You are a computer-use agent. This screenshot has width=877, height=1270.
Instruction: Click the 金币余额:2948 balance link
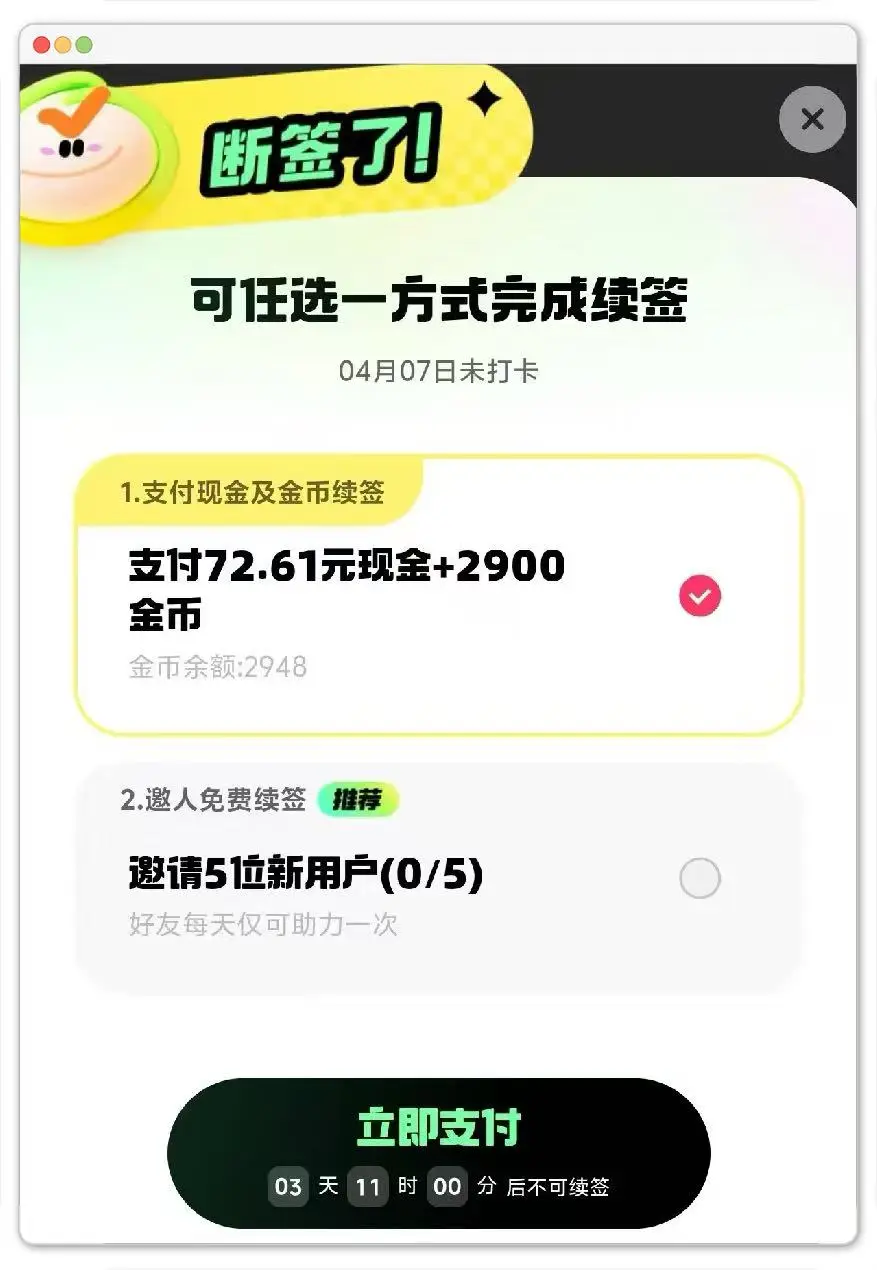point(218,668)
